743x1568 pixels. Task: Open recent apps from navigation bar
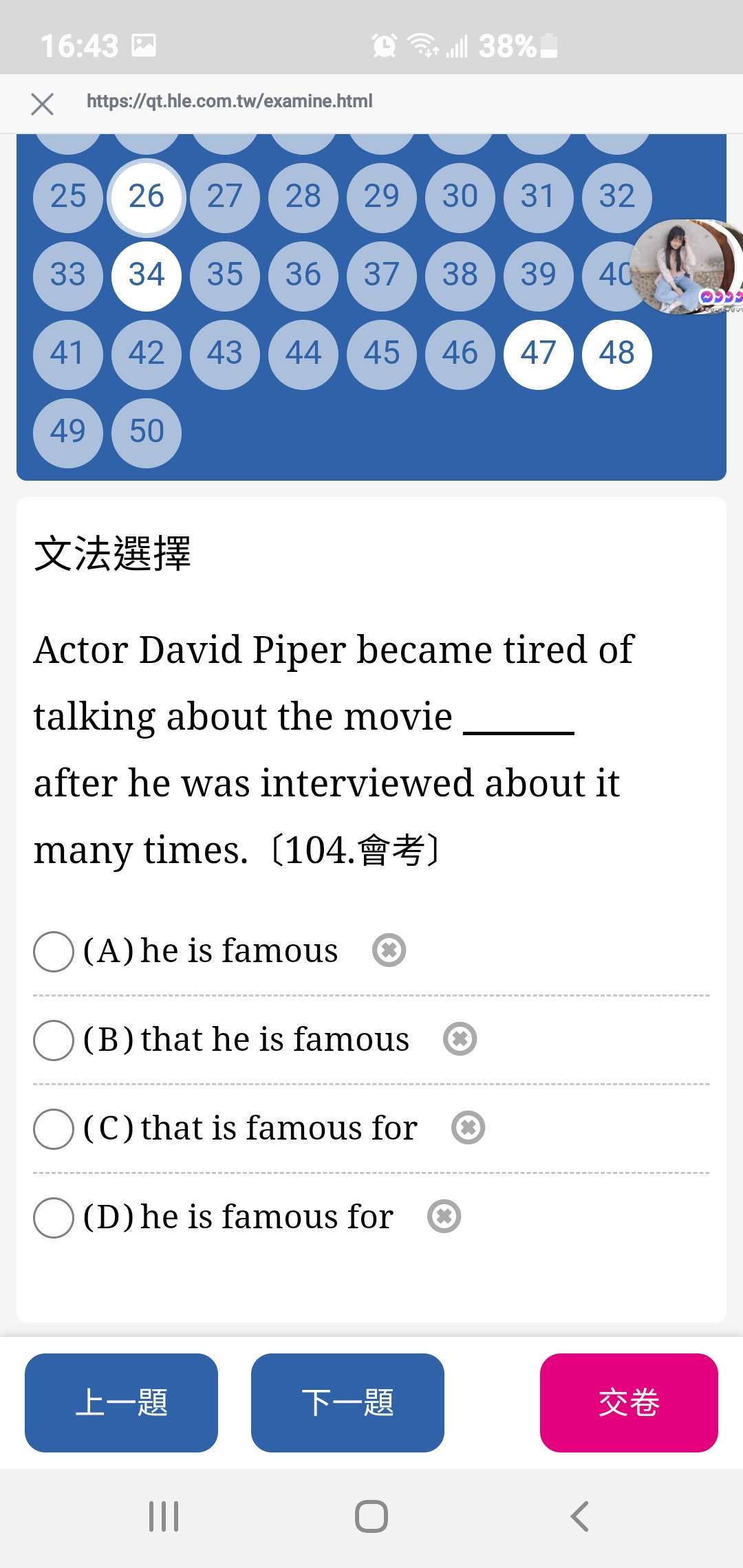pos(164,1516)
